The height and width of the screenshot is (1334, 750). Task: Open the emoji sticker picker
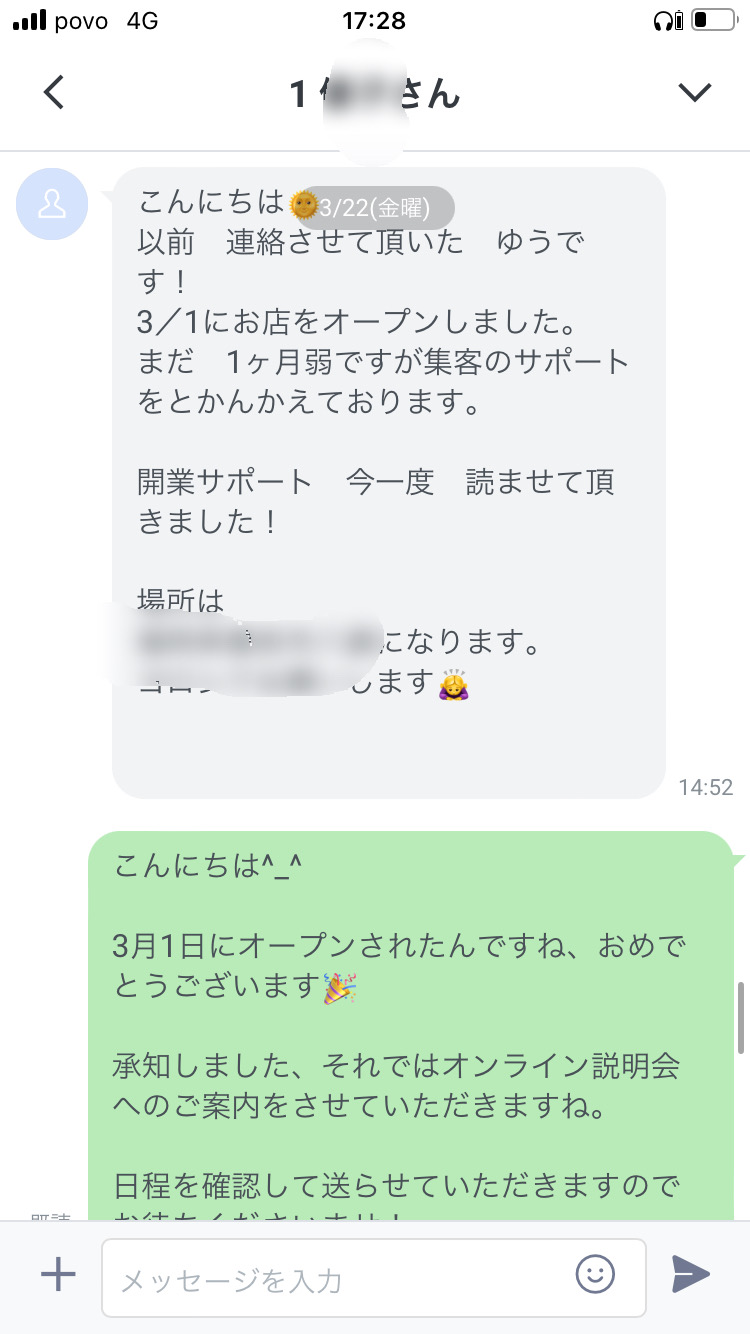tap(595, 1274)
